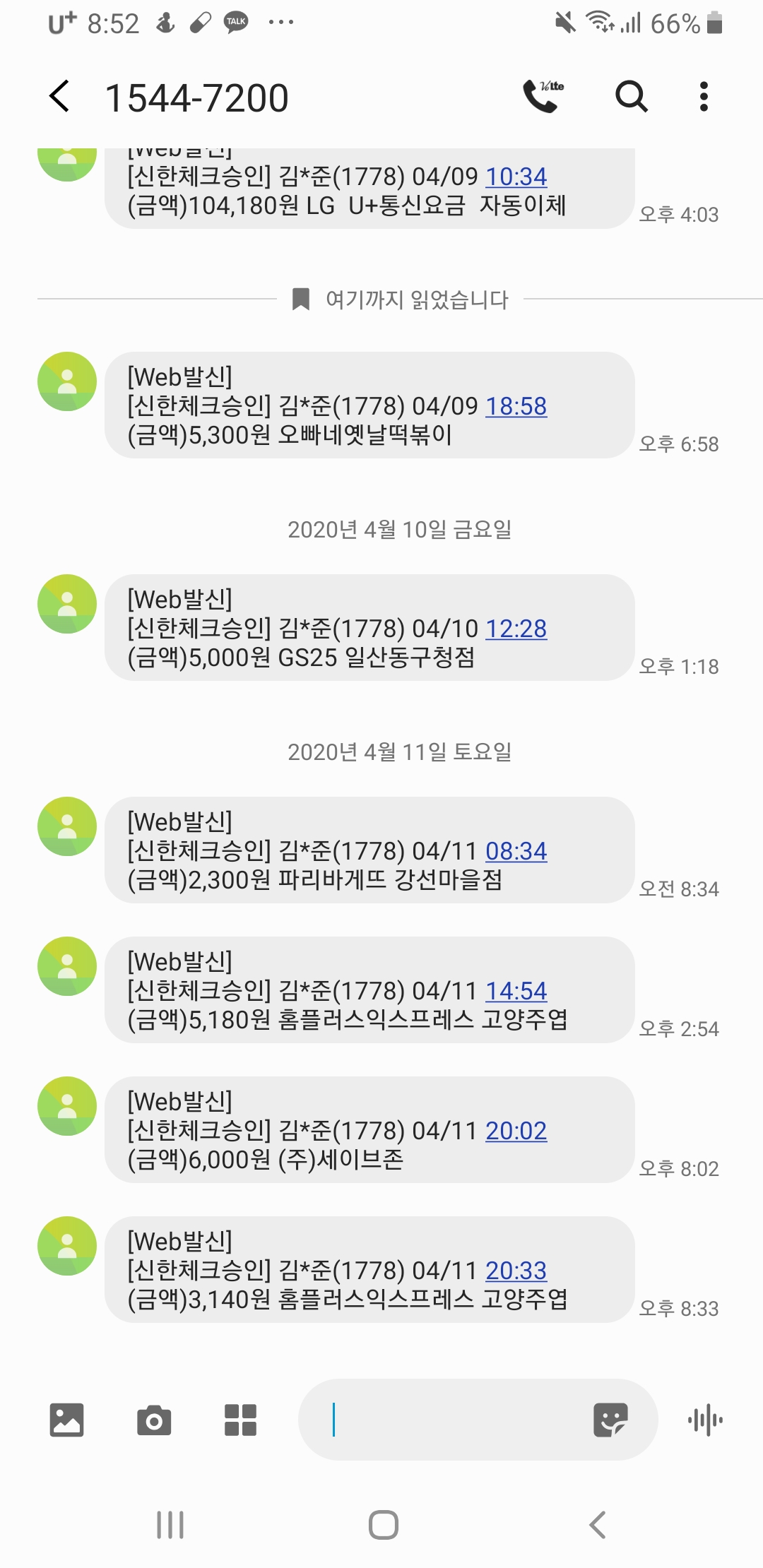The width and height of the screenshot is (763, 1568).
Task: Record a voice message
Action: pyautogui.click(x=705, y=1420)
